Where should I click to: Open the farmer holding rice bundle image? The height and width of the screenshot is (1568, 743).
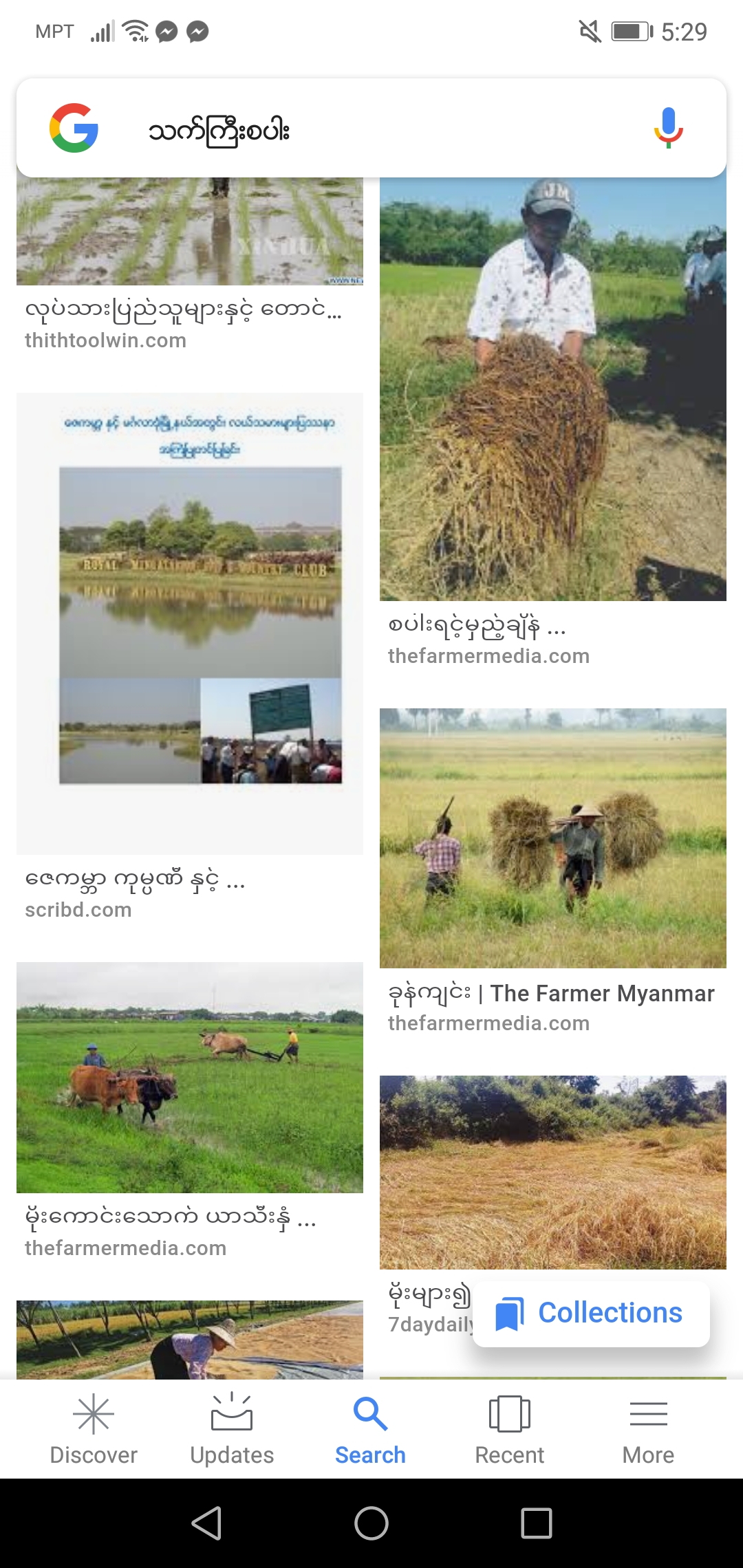pyautogui.click(x=553, y=389)
